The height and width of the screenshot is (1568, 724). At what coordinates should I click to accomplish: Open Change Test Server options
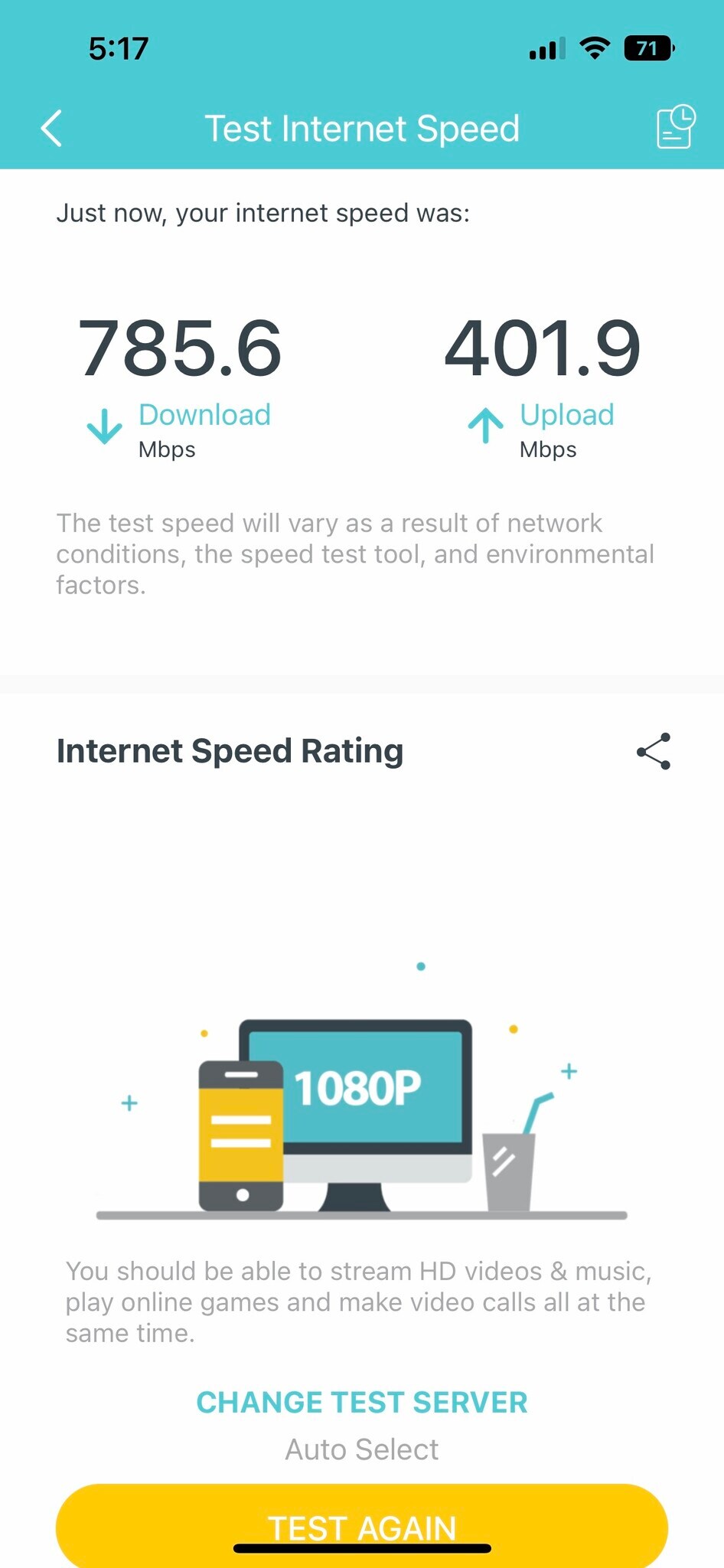click(361, 1402)
